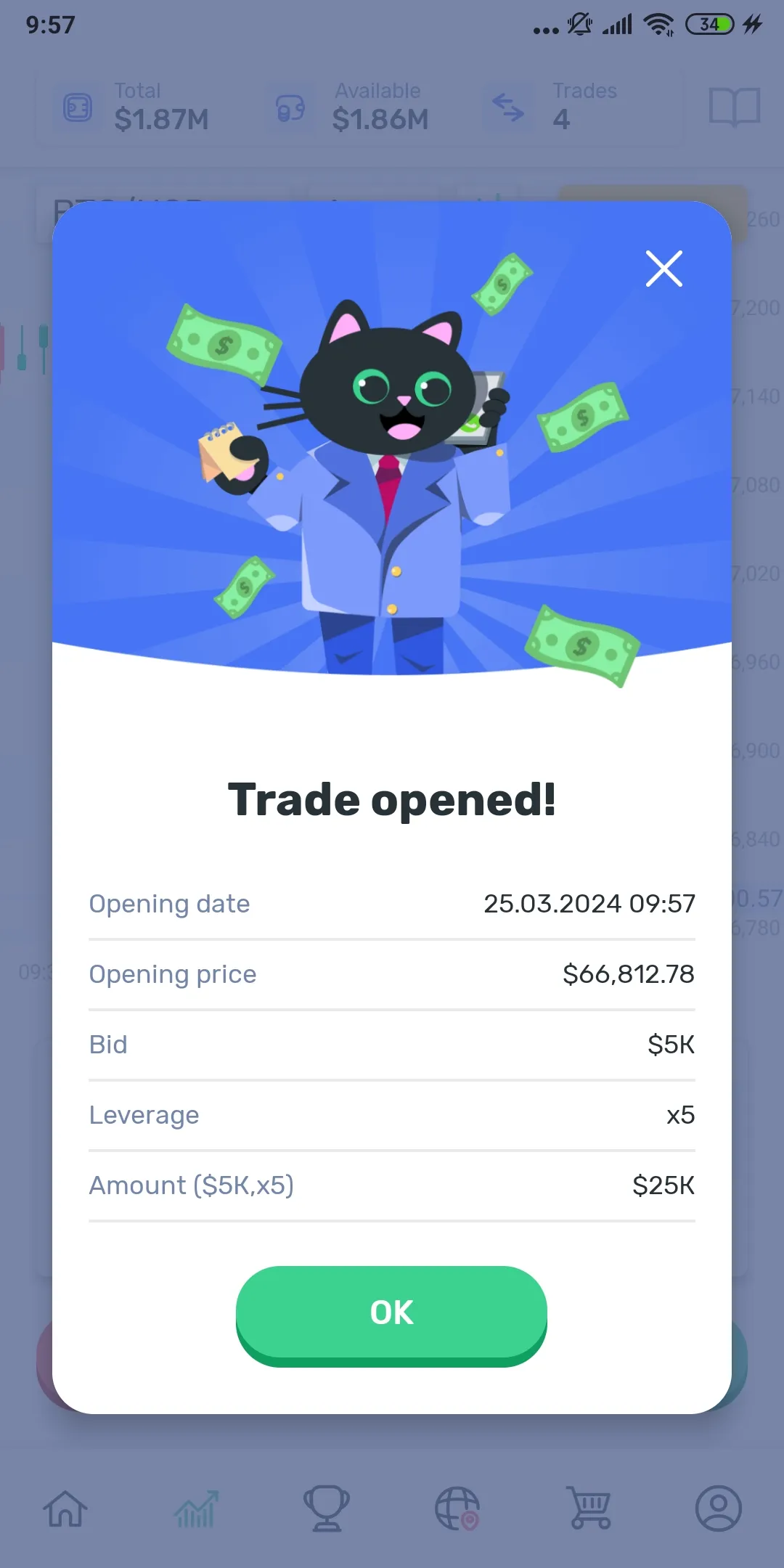
Task: Tap the Opening date row
Action: (x=392, y=904)
